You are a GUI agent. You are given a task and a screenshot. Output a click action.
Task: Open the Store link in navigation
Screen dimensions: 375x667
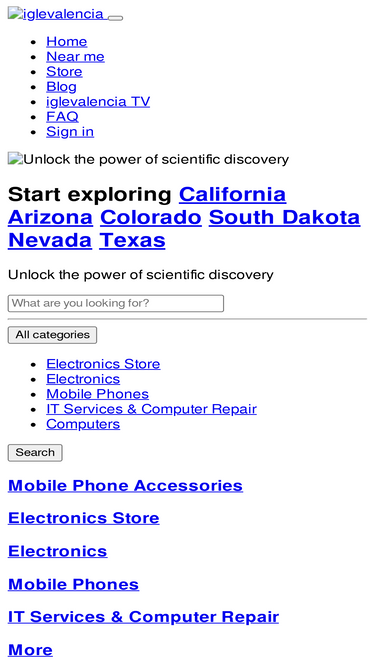[64, 71]
